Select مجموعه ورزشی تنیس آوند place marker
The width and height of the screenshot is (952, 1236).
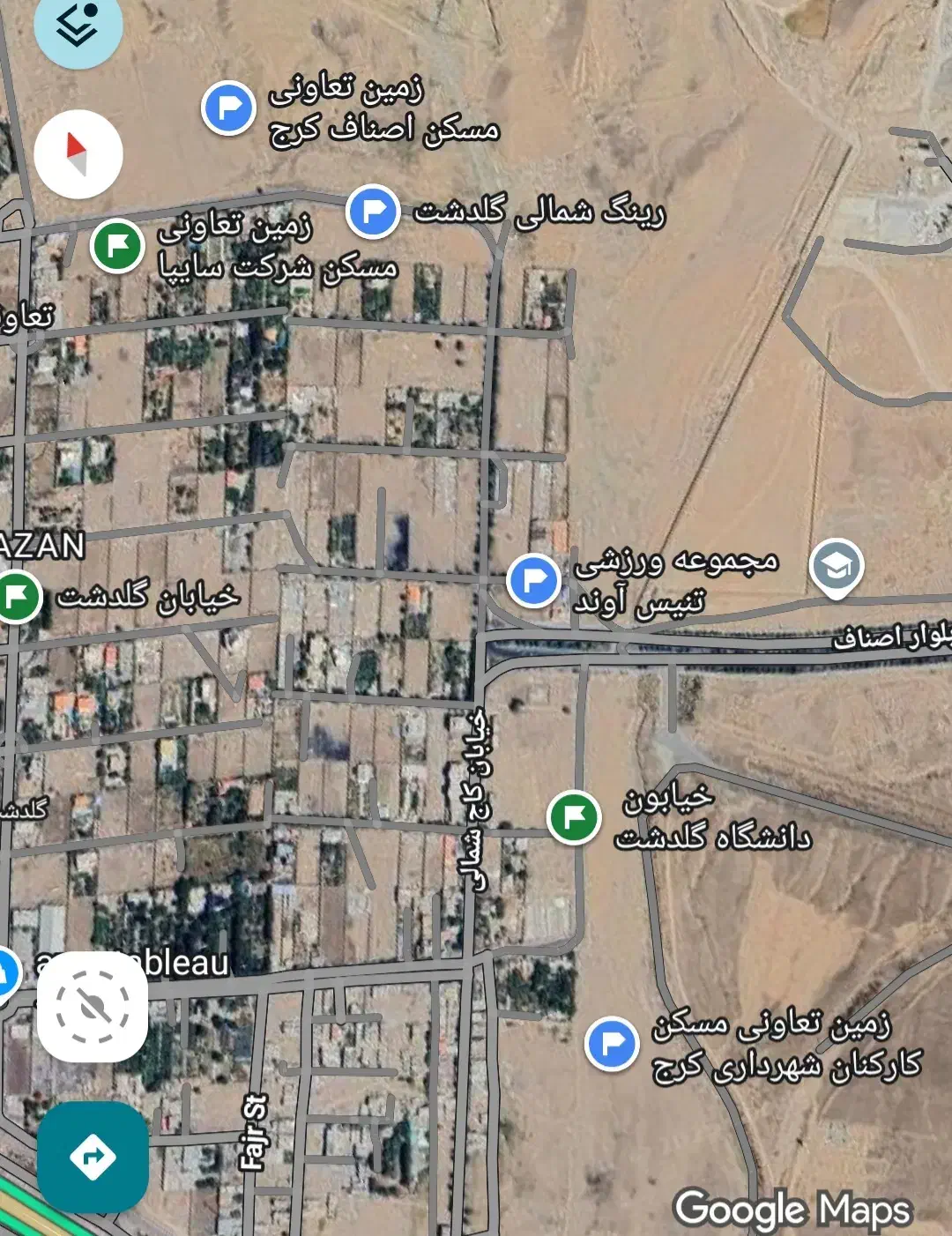click(x=533, y=579)
